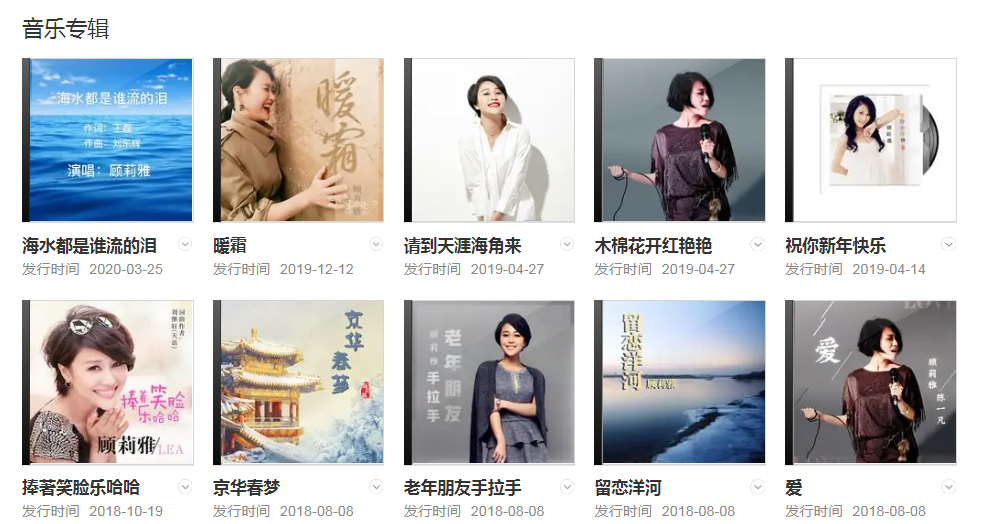Open album 木棉花开红艳艳
The image size is (989, 524).
click(680, 140)
